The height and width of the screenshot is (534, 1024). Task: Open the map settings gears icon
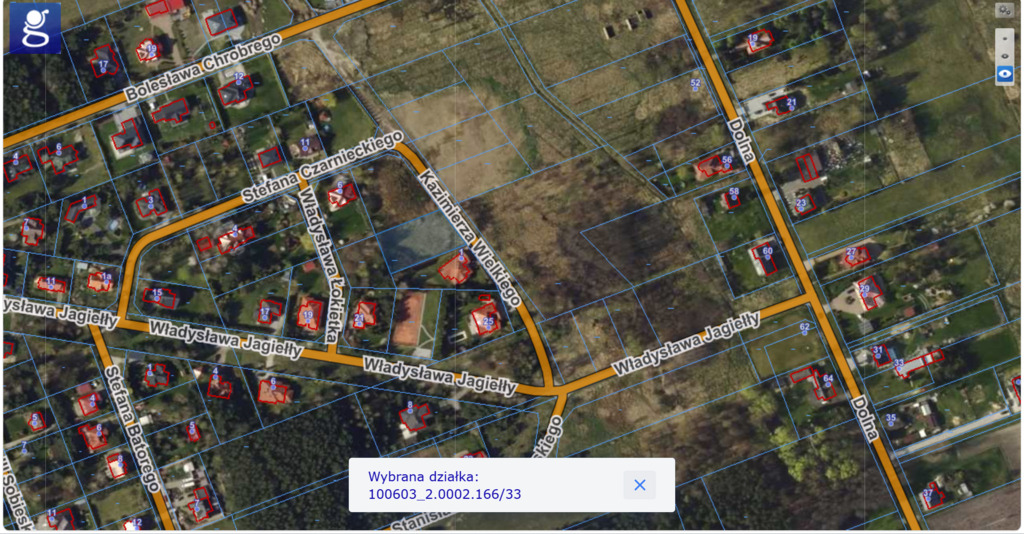[x=1005, y=10]
